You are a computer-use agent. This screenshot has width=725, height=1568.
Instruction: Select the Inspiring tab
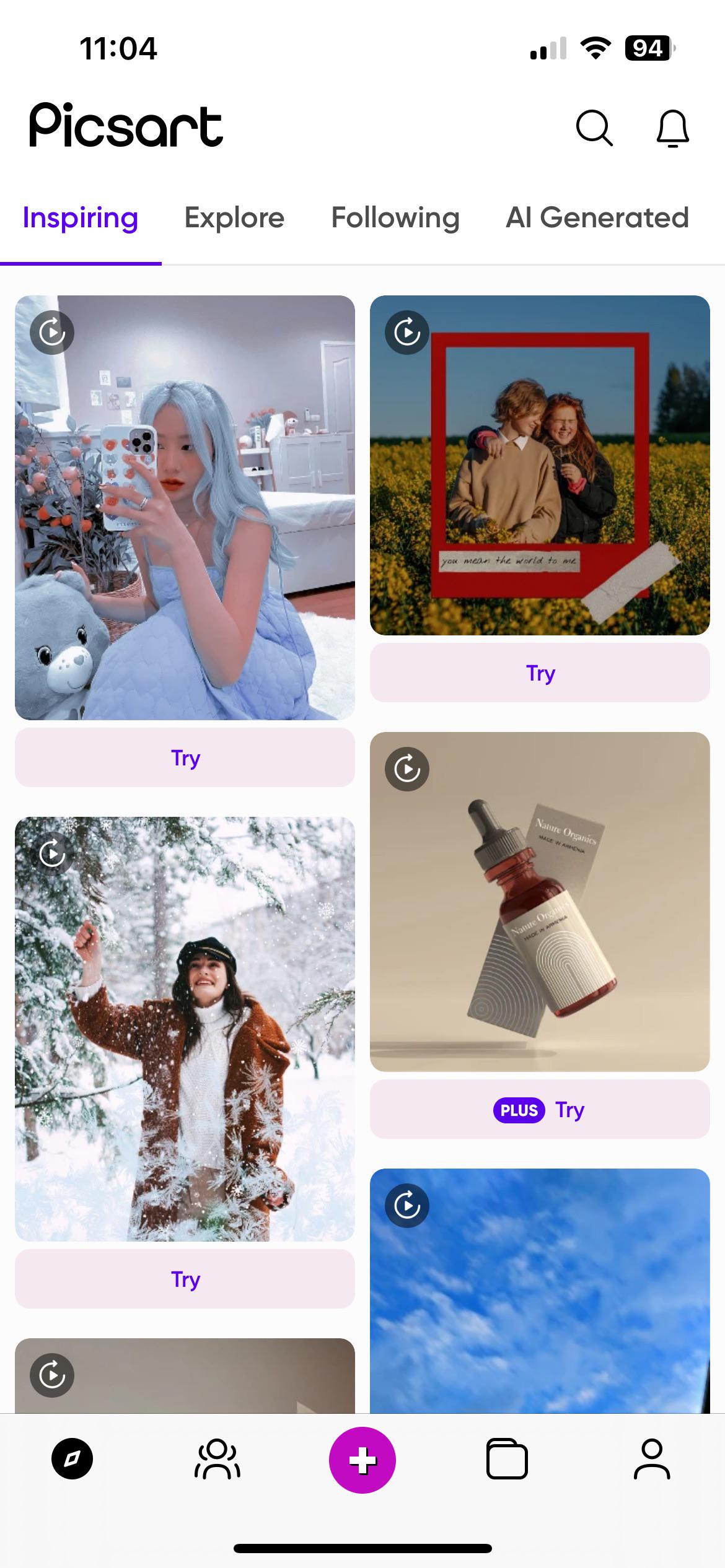pos(81,218)
